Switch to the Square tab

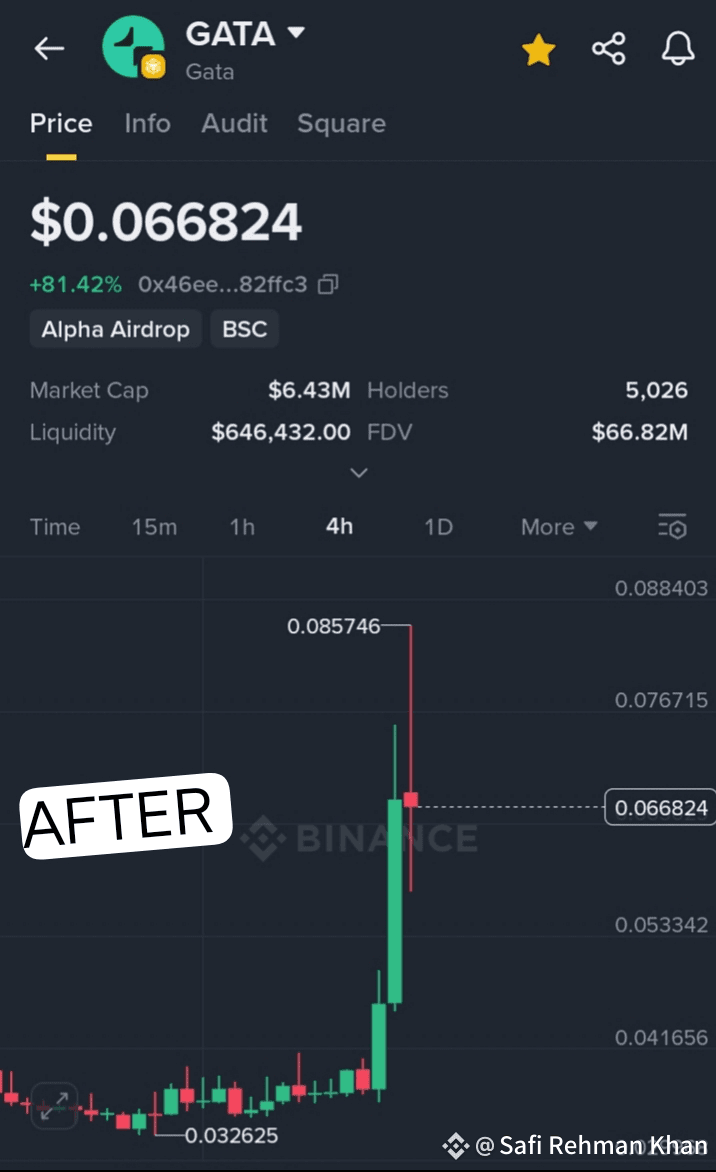(342, 123)
